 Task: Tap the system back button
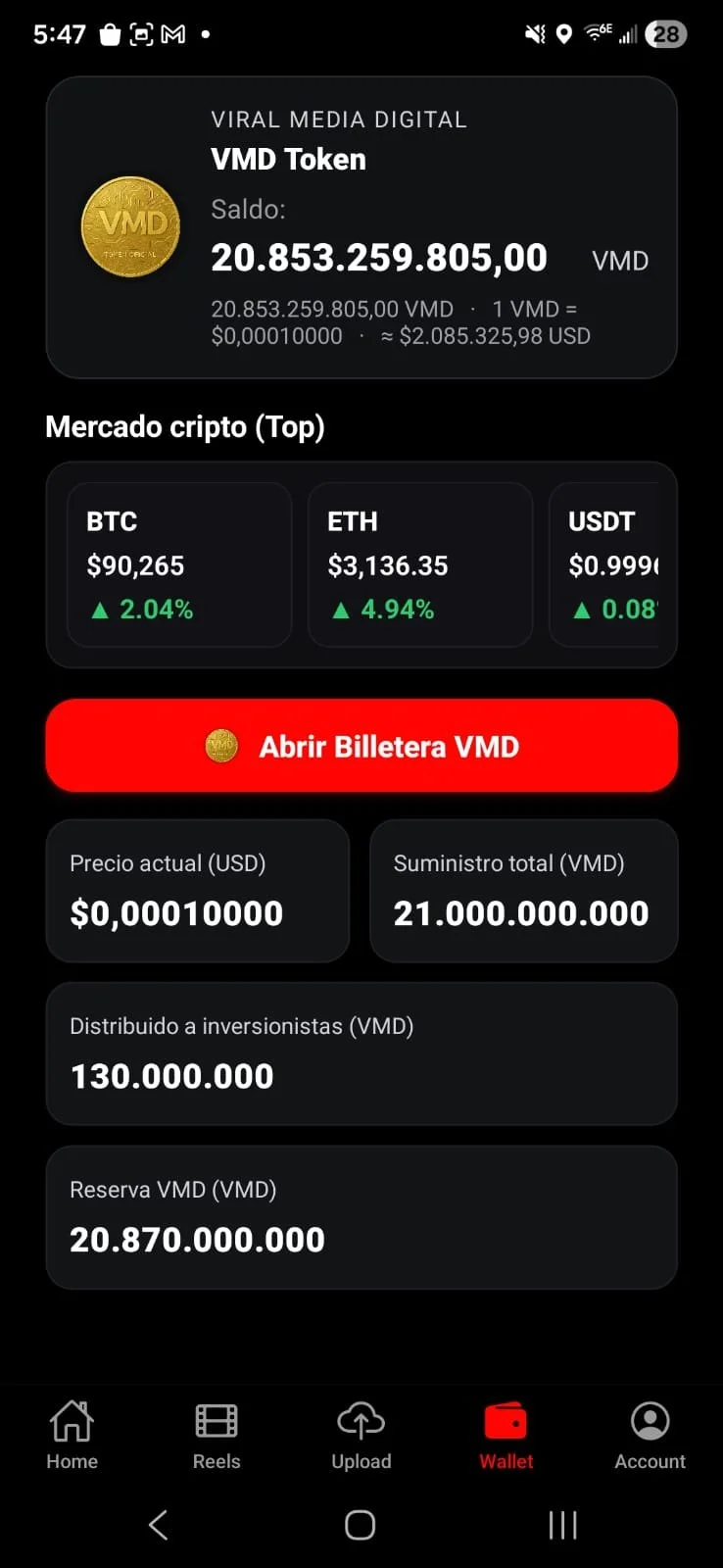point(159,1524)
